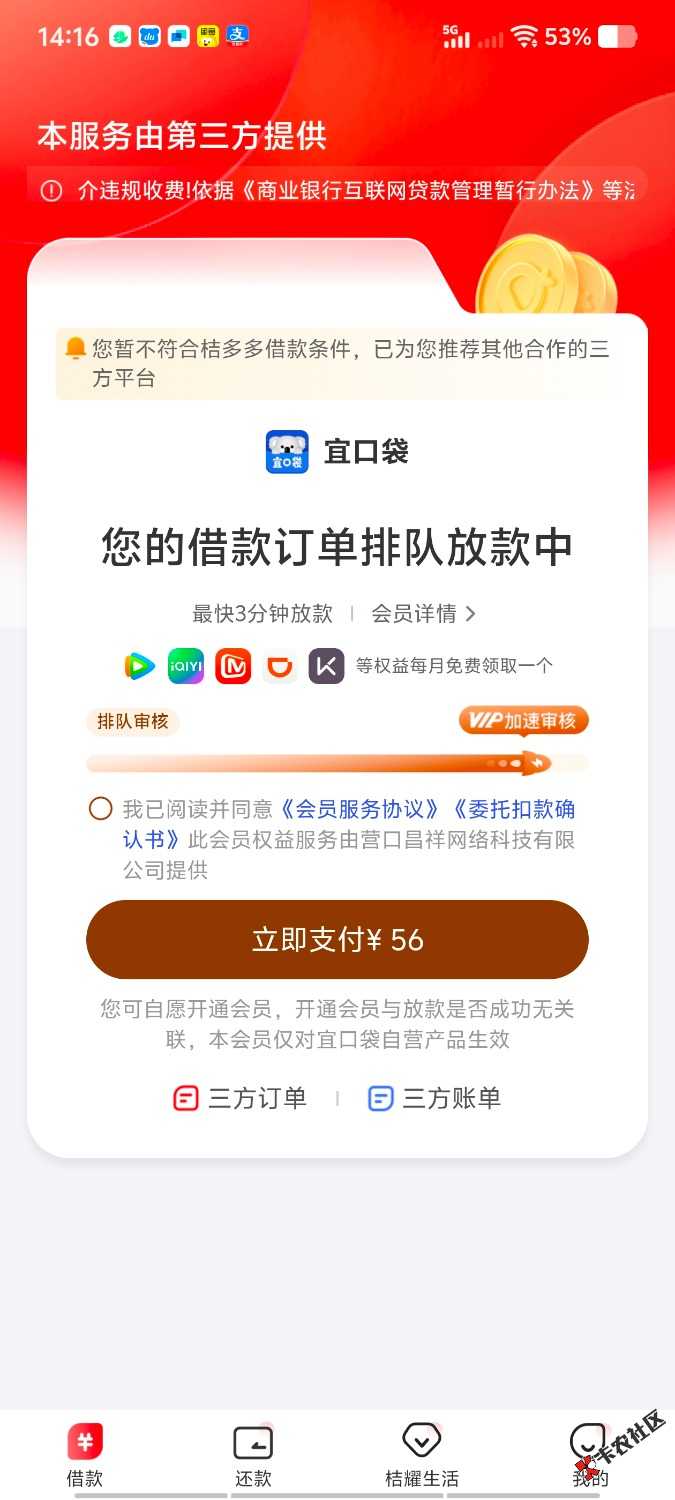Open 《会员服务协议》 link
This screenshot has height=1500, width=675.
[x=359, y=809]
